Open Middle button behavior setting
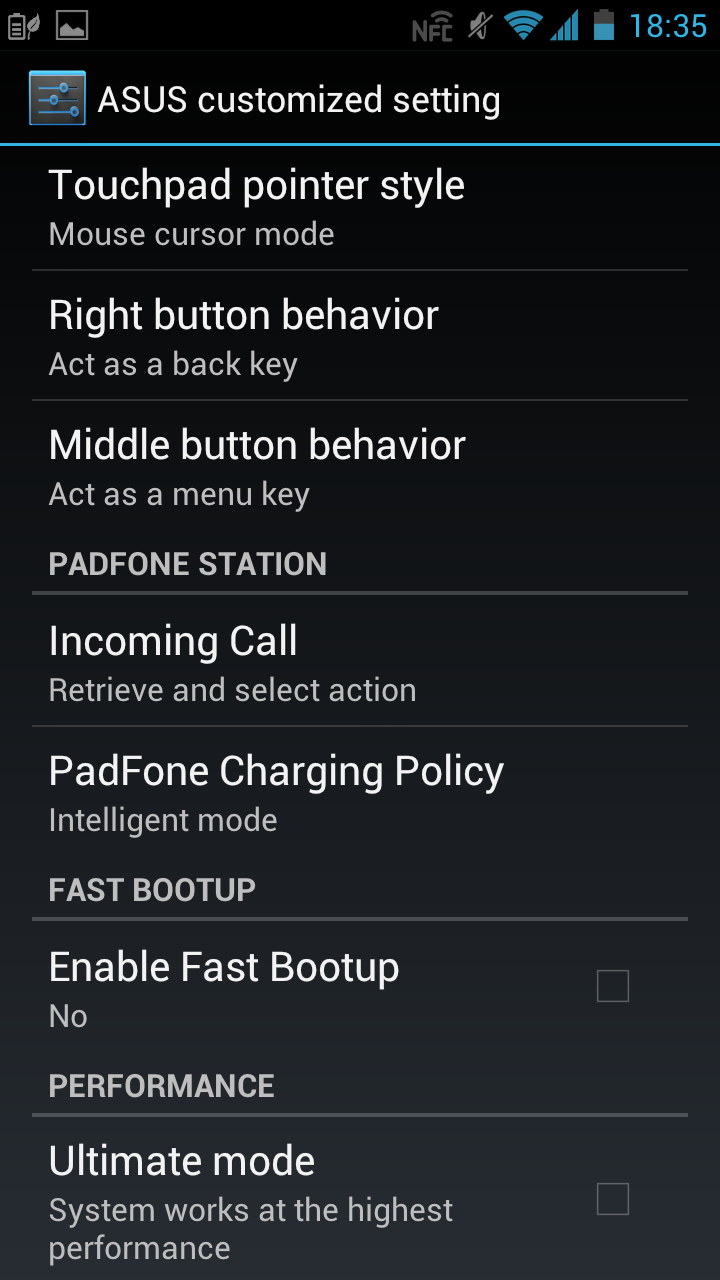720x1280 pixels. coord(360,466)
